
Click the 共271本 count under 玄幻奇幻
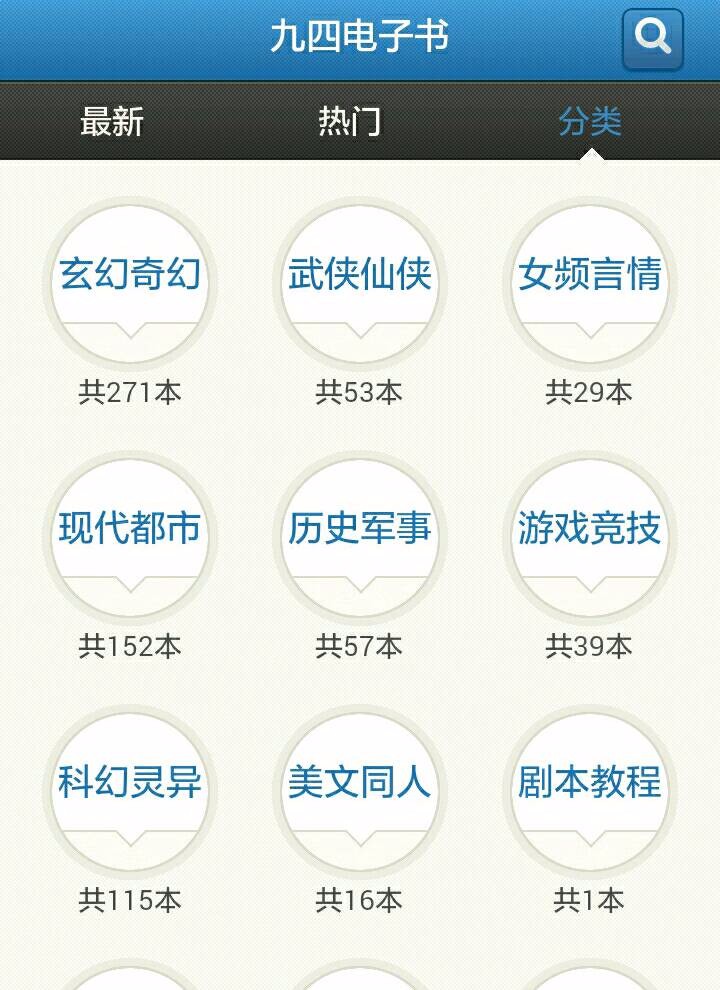coord(128,393)
